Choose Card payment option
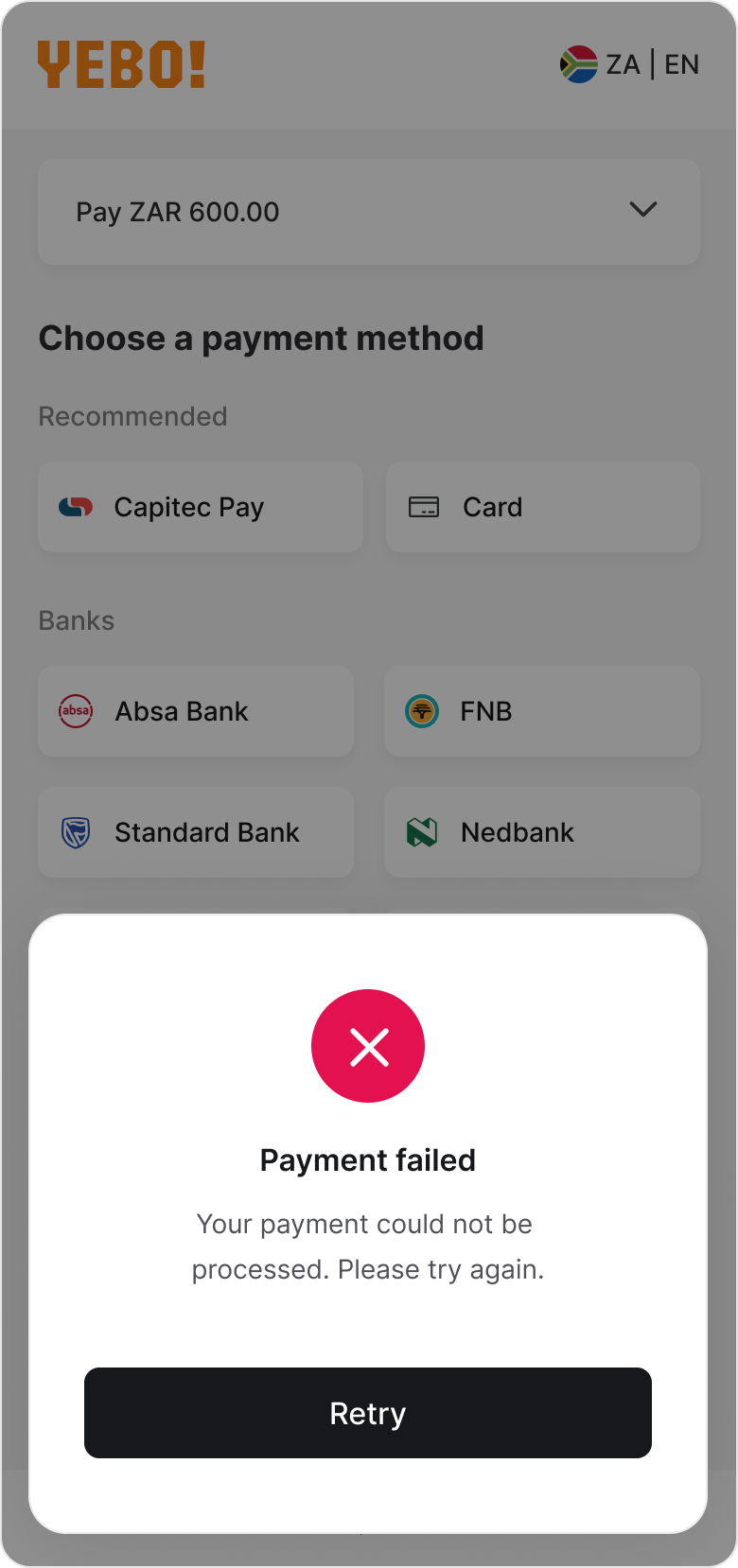The width and height of the screenshot is (738, 1568). point(542,507)
